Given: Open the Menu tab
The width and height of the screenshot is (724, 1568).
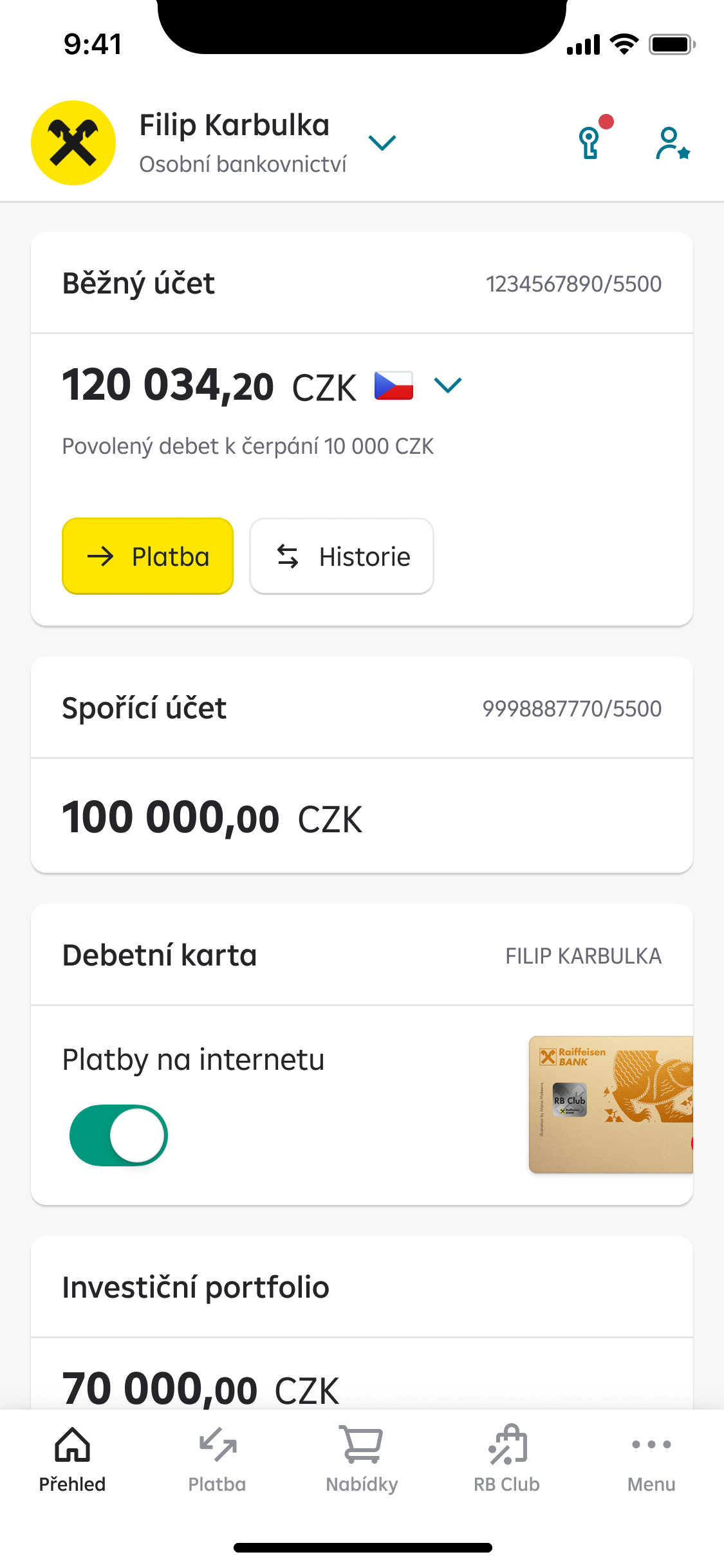Looking at the screenshot, I should coord(651,1459).
